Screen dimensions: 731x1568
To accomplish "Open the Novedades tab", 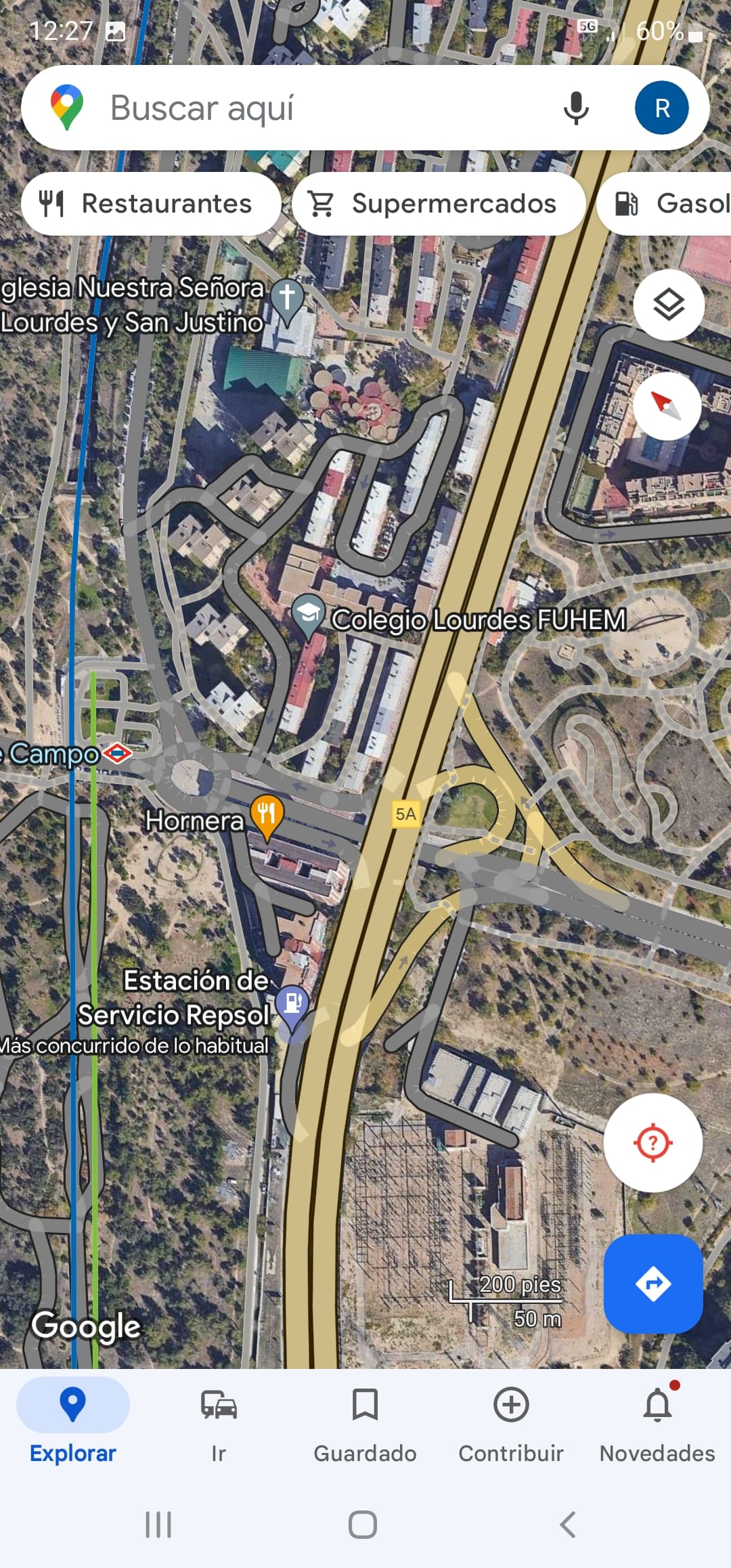I will [657, 1424].
